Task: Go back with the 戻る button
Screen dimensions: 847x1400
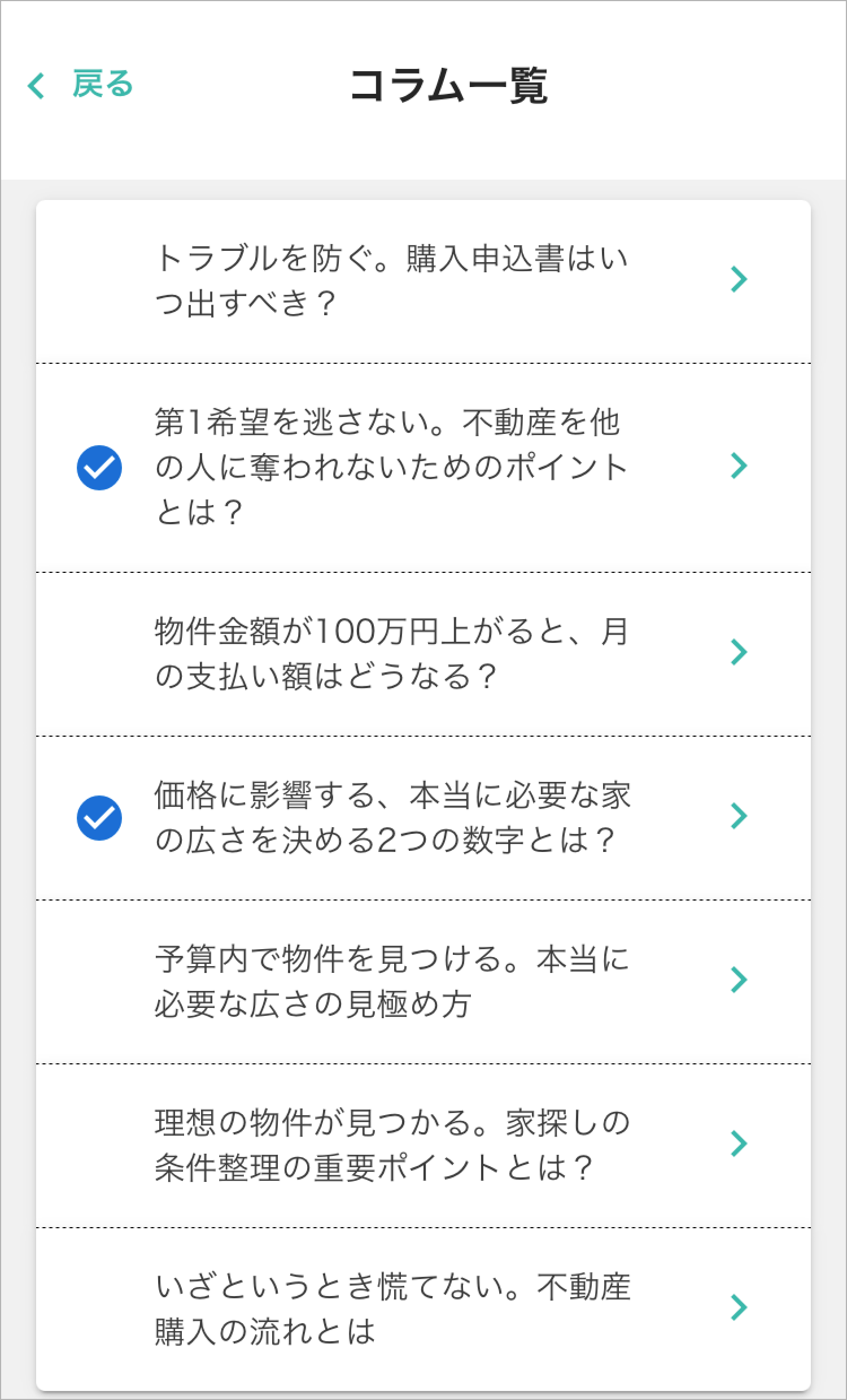Action: tap(81, 85)
